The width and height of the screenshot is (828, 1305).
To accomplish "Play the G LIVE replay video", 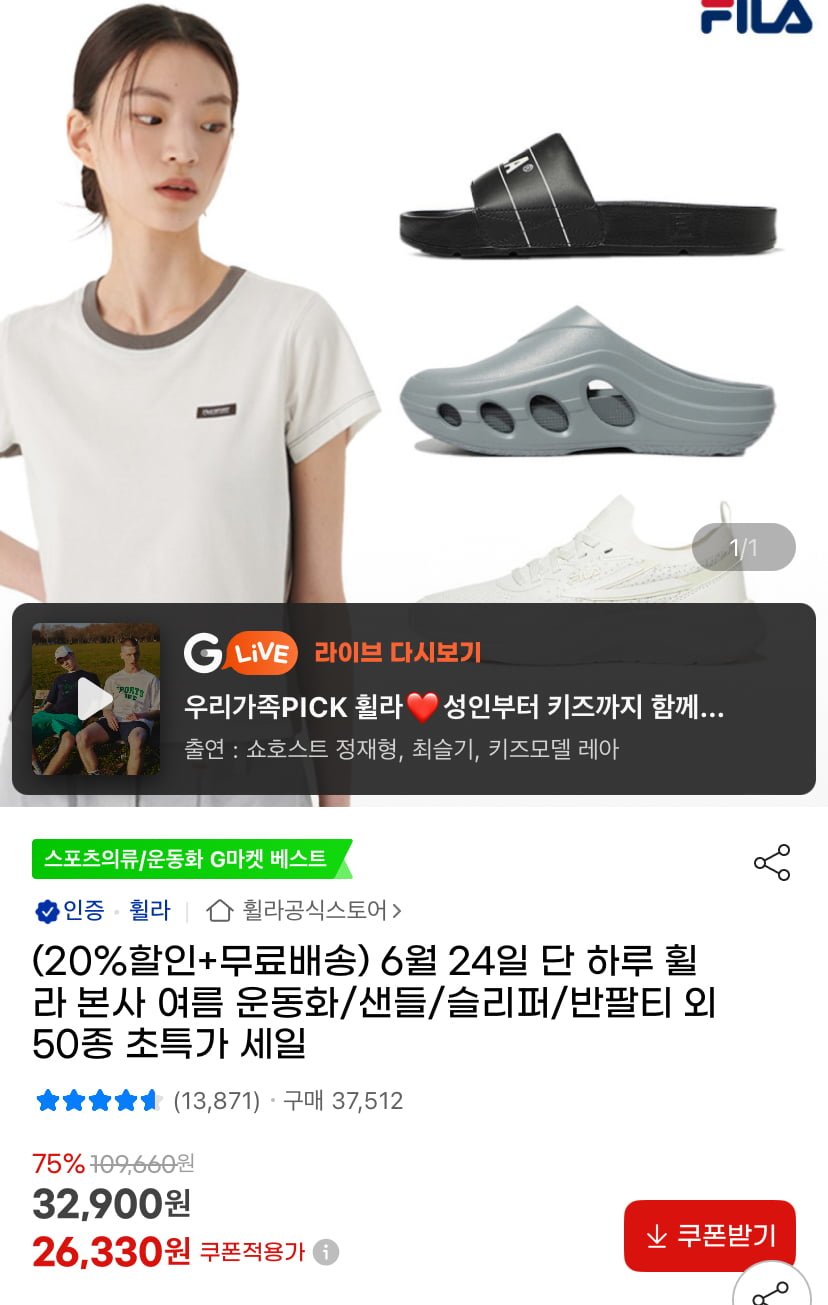I will [95, 699].
